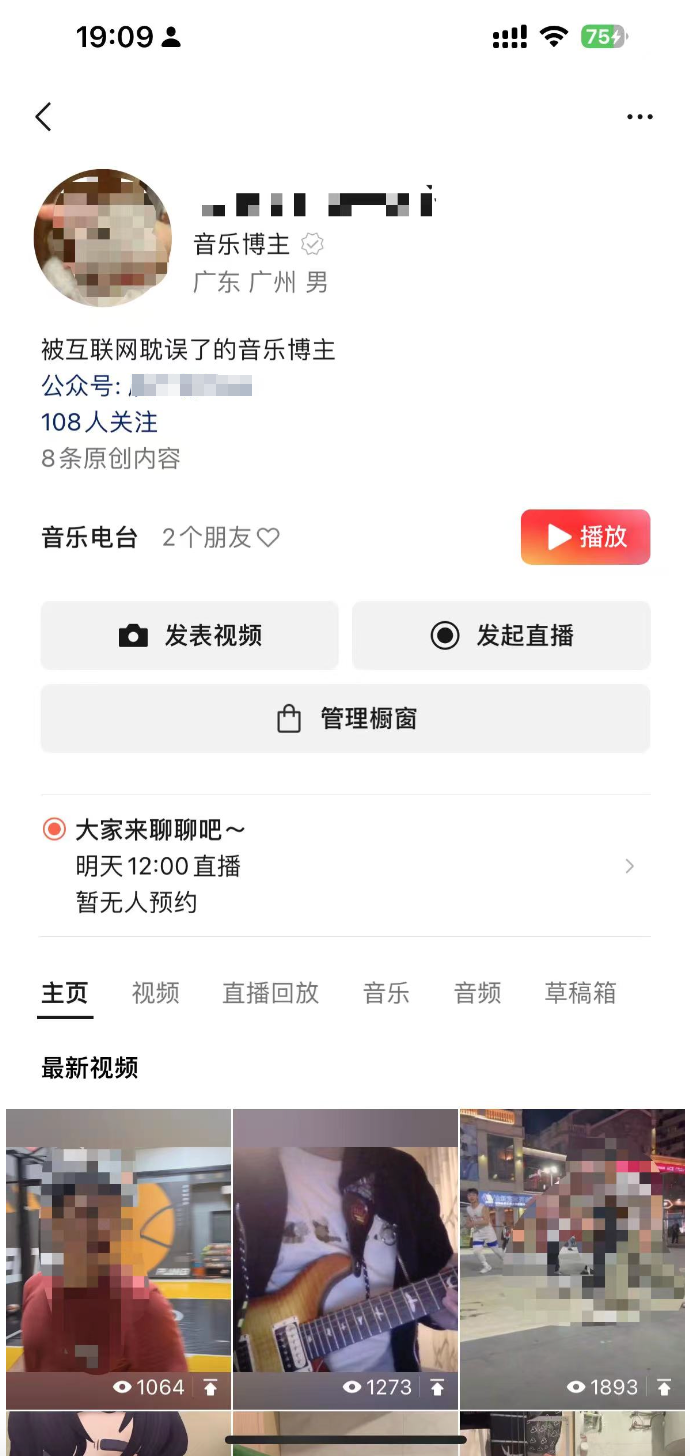Go to the 音频 tab

pyautogui.click(x=477, y=993)
